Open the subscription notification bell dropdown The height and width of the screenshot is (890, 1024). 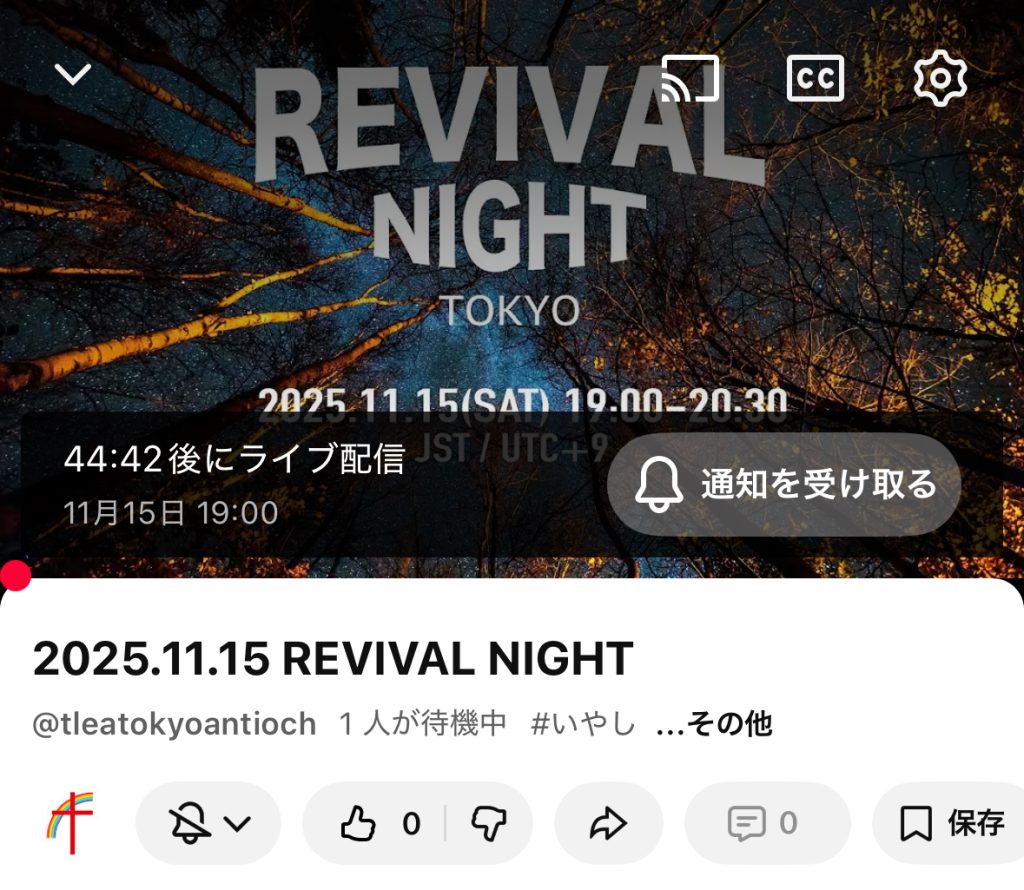[x=208, y=823]
